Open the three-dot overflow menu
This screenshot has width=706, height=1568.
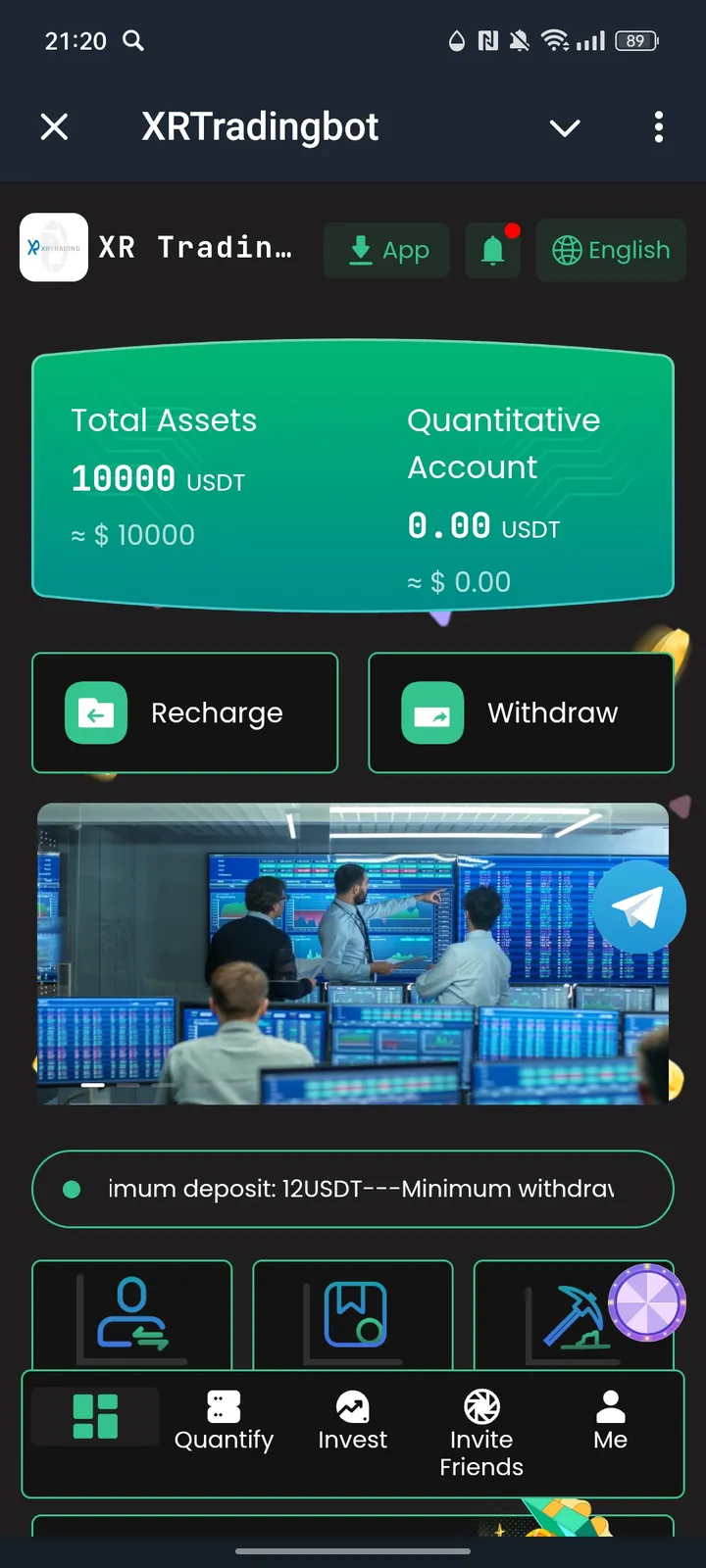659,127
